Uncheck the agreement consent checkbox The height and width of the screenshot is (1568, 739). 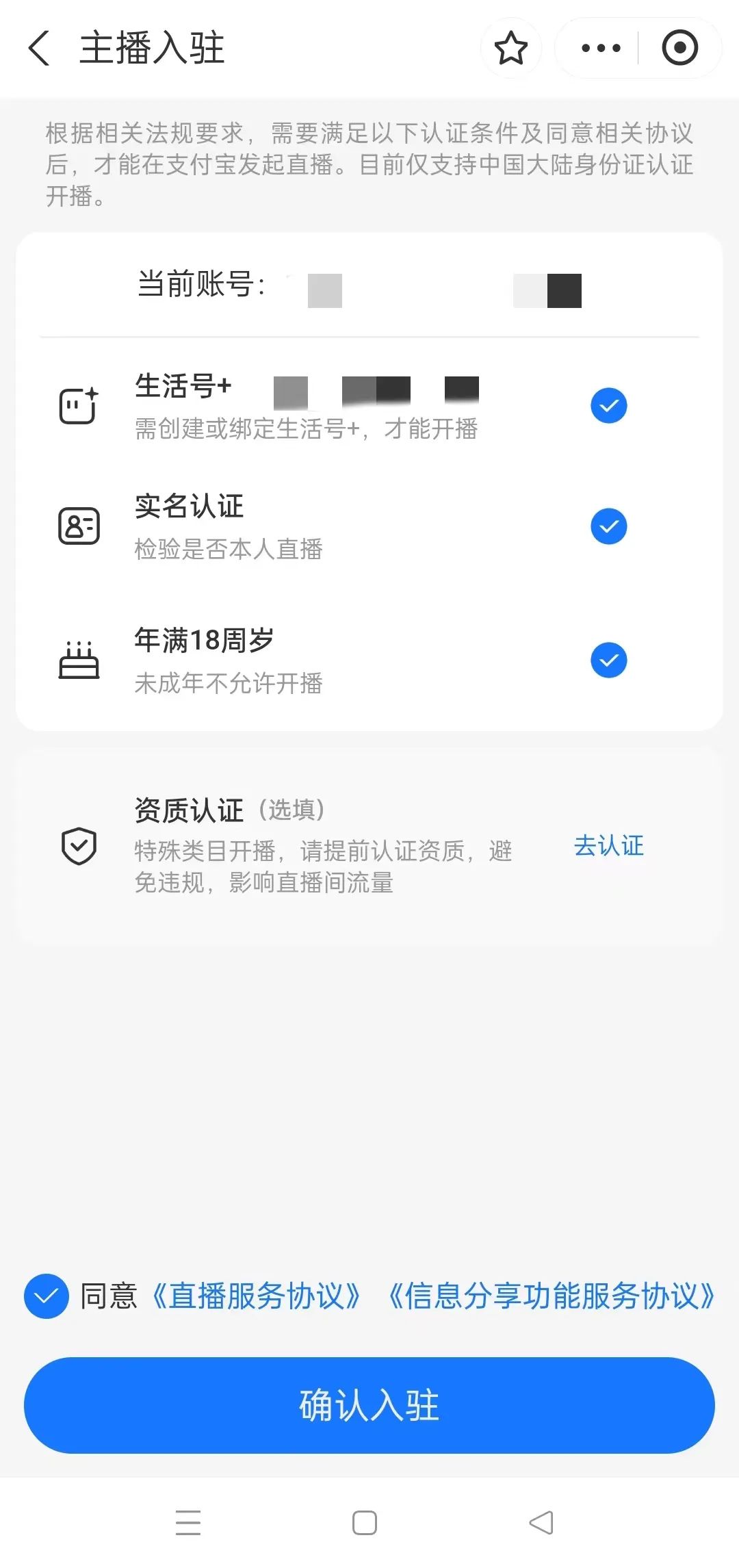46,1296
